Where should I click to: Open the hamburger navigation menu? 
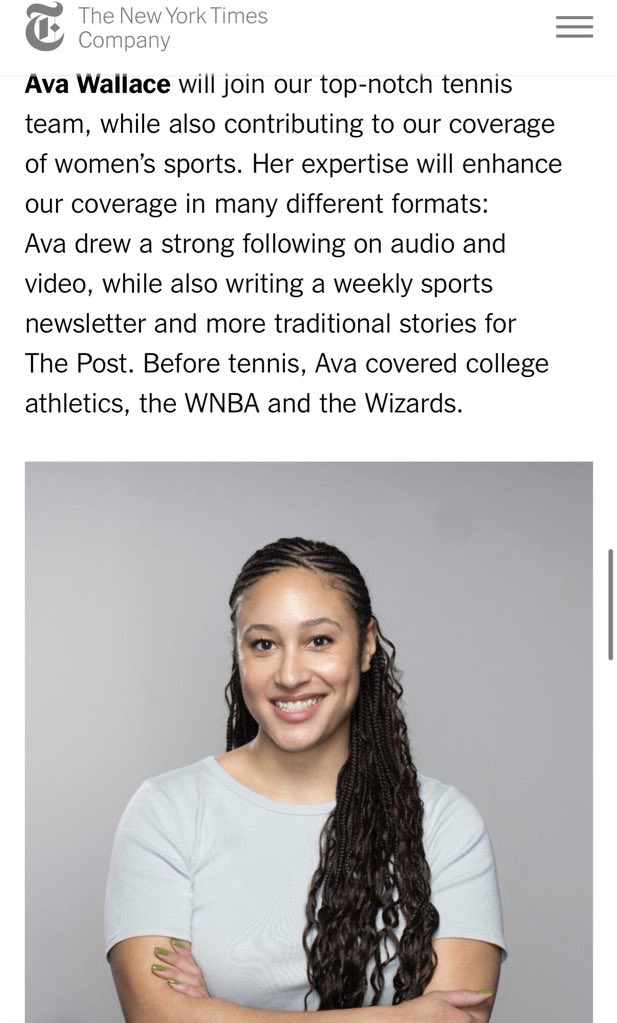point(574,27)
